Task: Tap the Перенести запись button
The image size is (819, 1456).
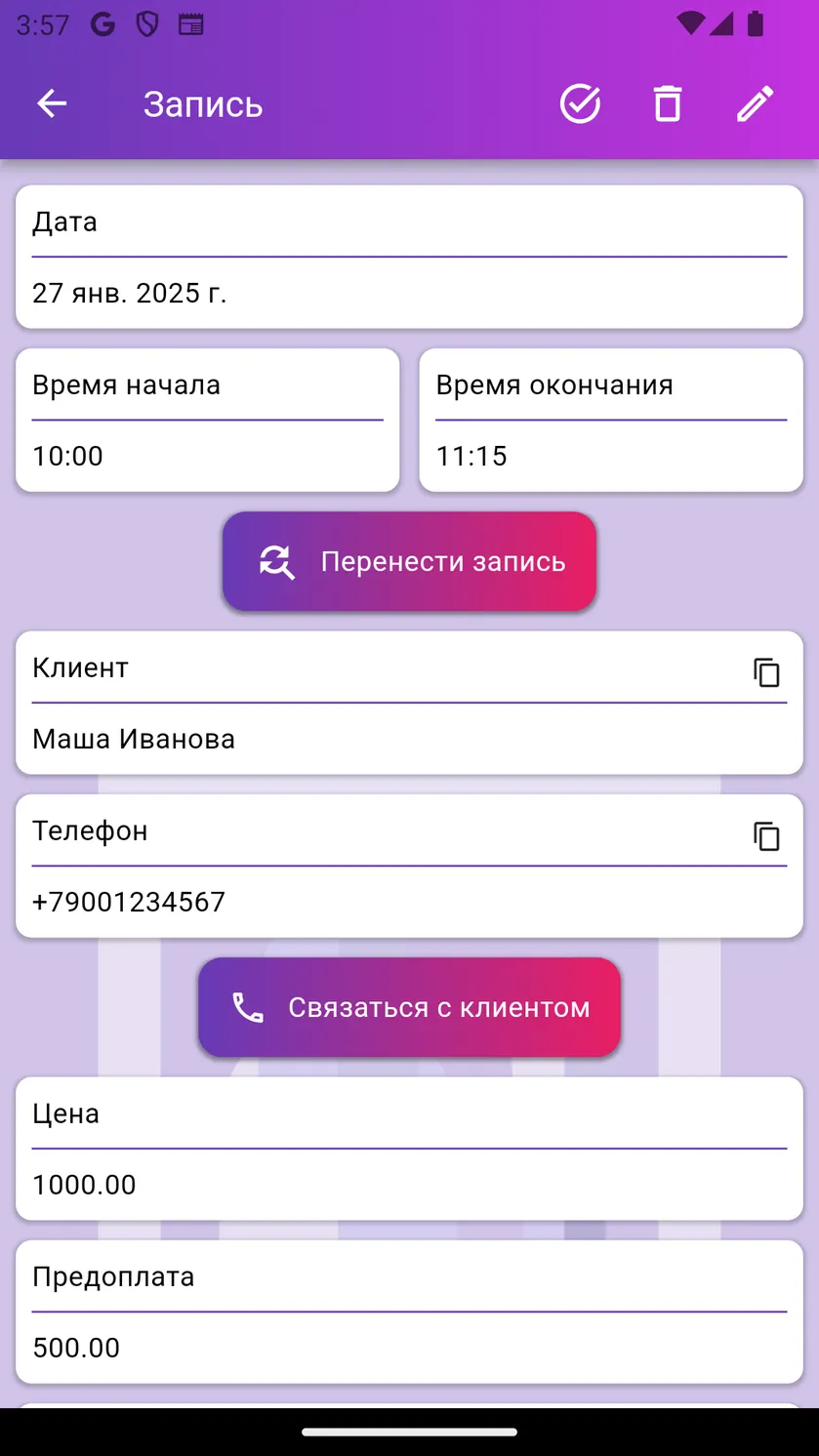Action: click(x=409, y=561)
